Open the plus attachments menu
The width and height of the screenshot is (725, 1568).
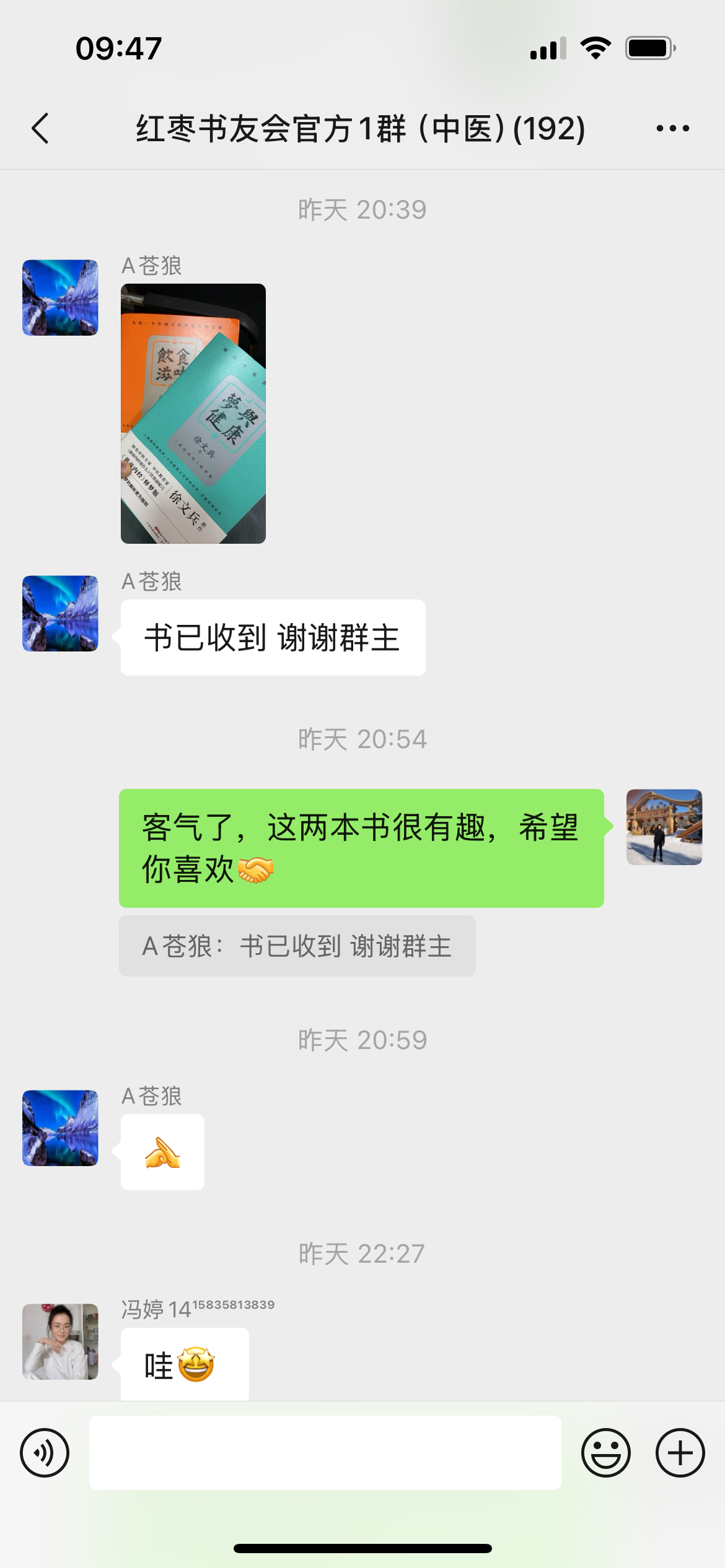680,1453
